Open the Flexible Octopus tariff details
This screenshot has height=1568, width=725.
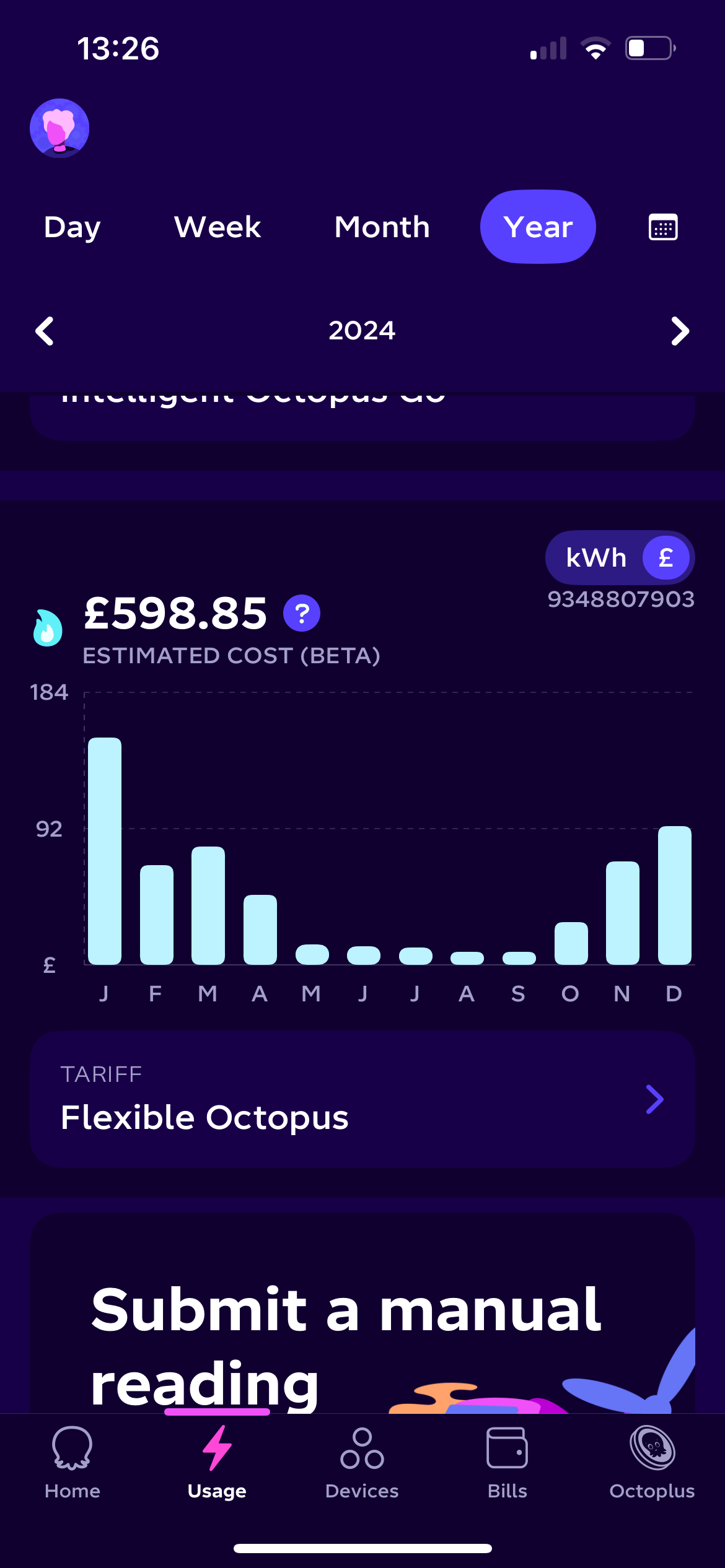362,1099
